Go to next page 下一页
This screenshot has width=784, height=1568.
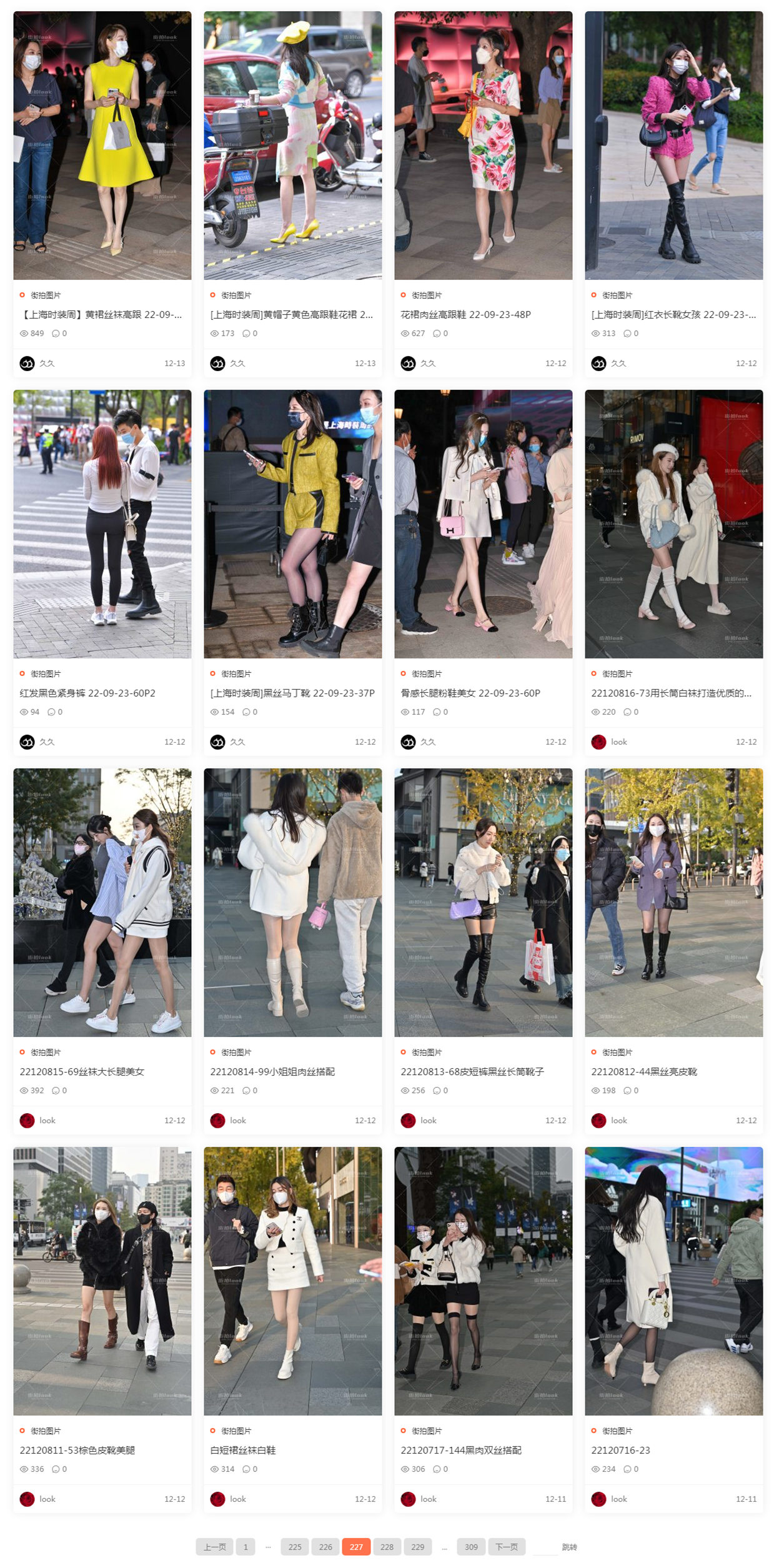[506, 1547]
